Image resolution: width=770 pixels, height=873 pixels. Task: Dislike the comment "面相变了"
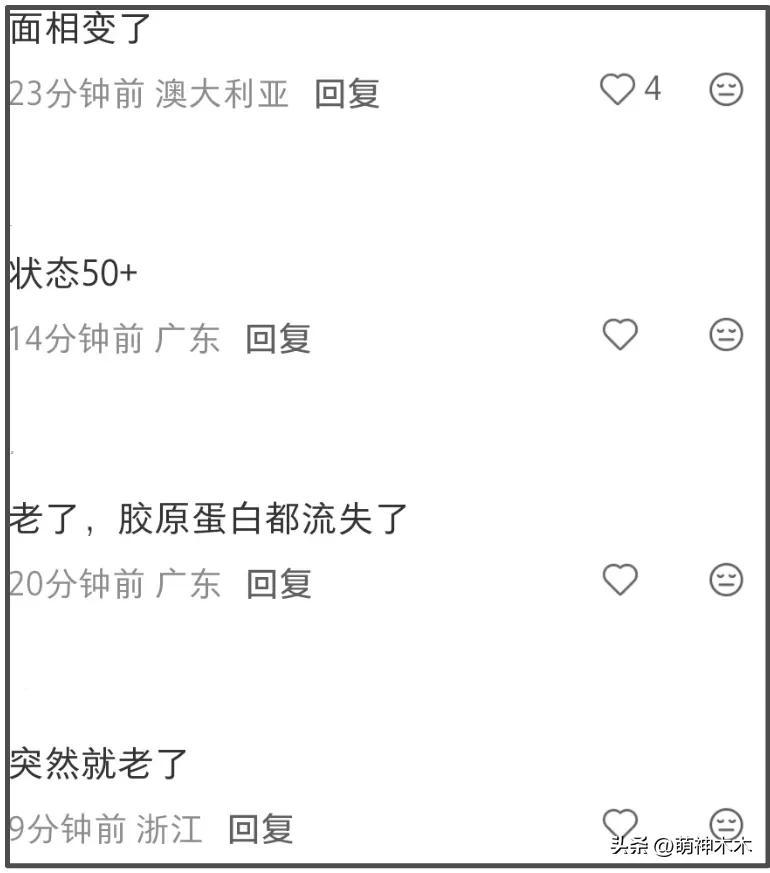pyautogui.click(x=727, y=90)
